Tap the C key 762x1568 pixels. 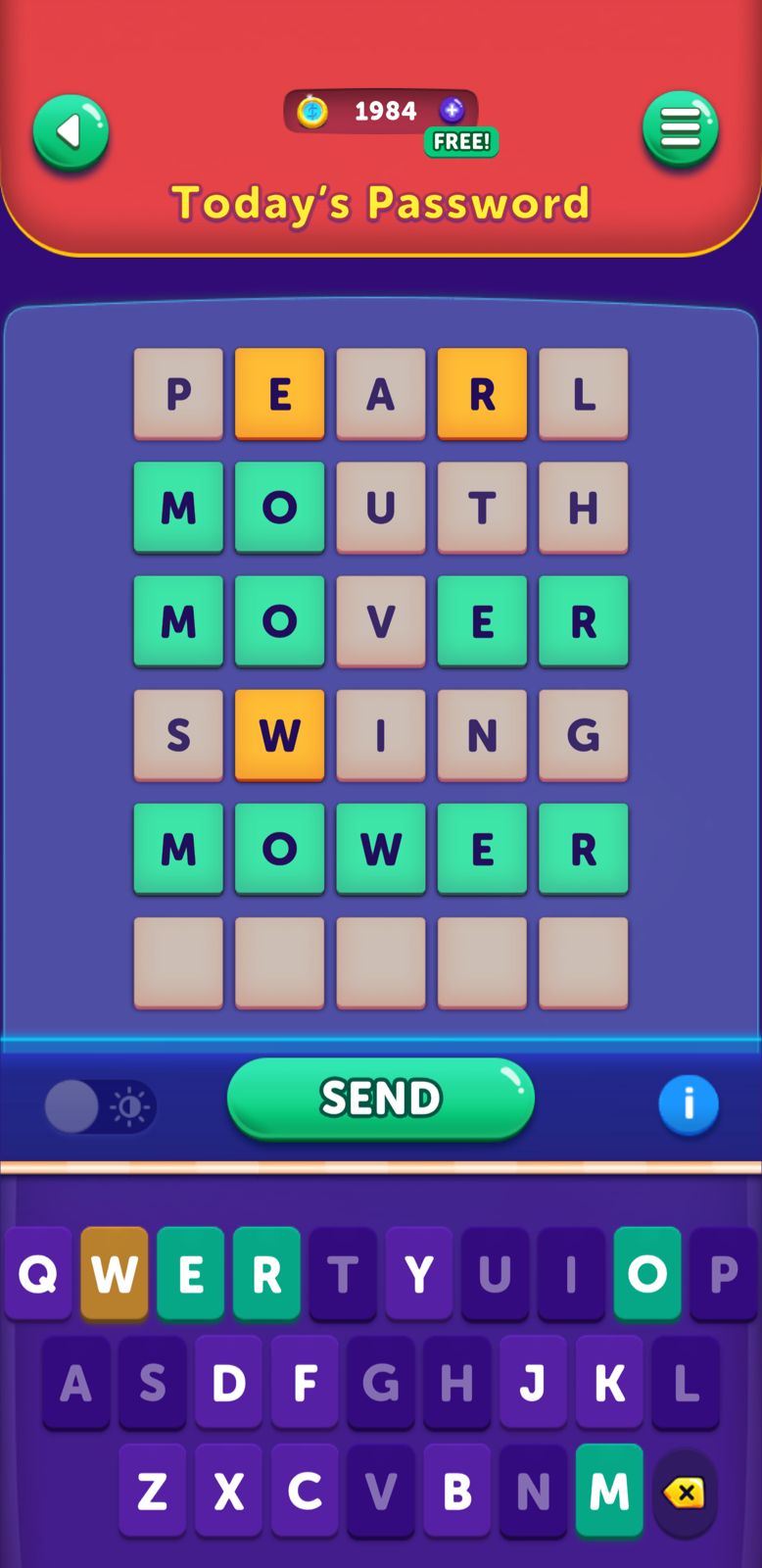tap(305, 1492)
